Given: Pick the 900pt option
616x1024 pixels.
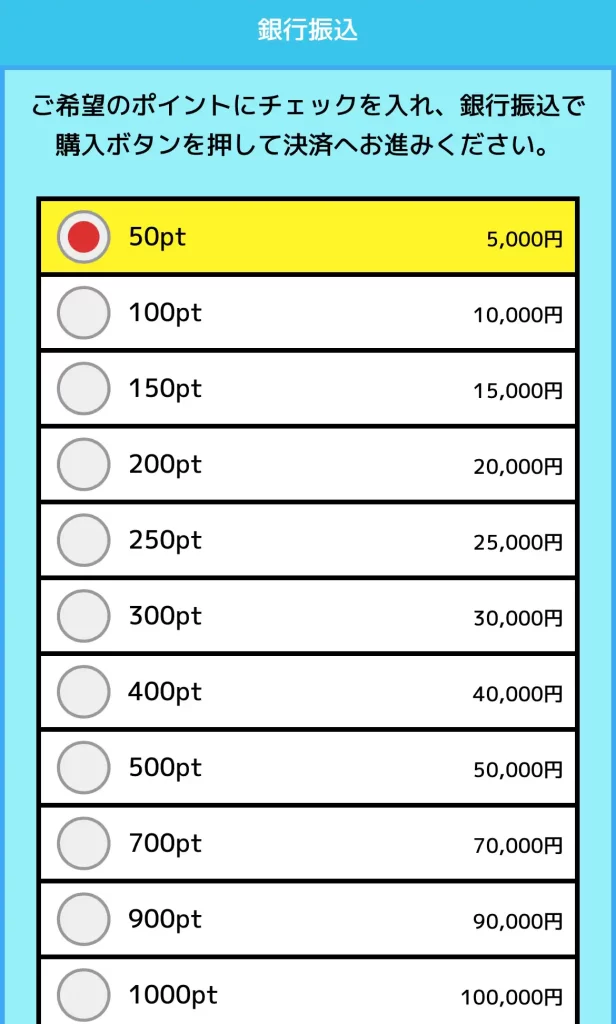Looking at the screenshot, I should [x=83, y=919].
